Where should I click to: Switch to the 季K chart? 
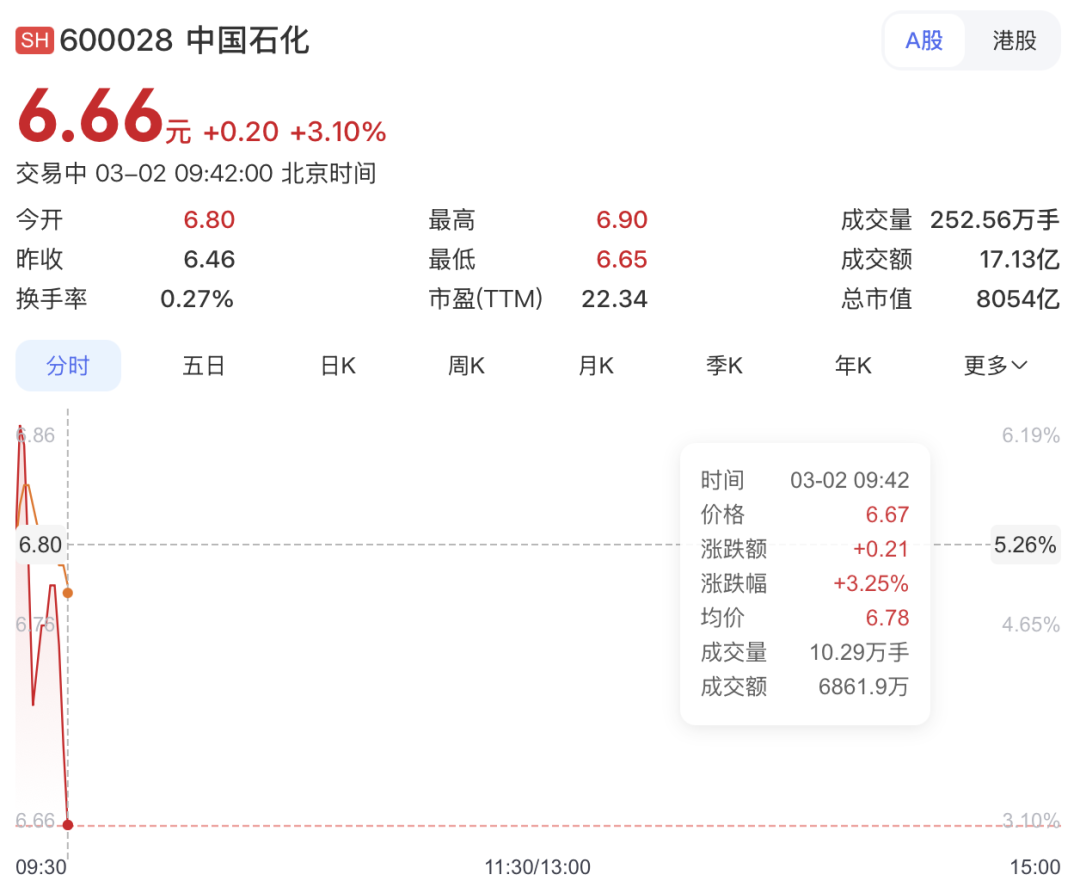(x=724, y=366)
